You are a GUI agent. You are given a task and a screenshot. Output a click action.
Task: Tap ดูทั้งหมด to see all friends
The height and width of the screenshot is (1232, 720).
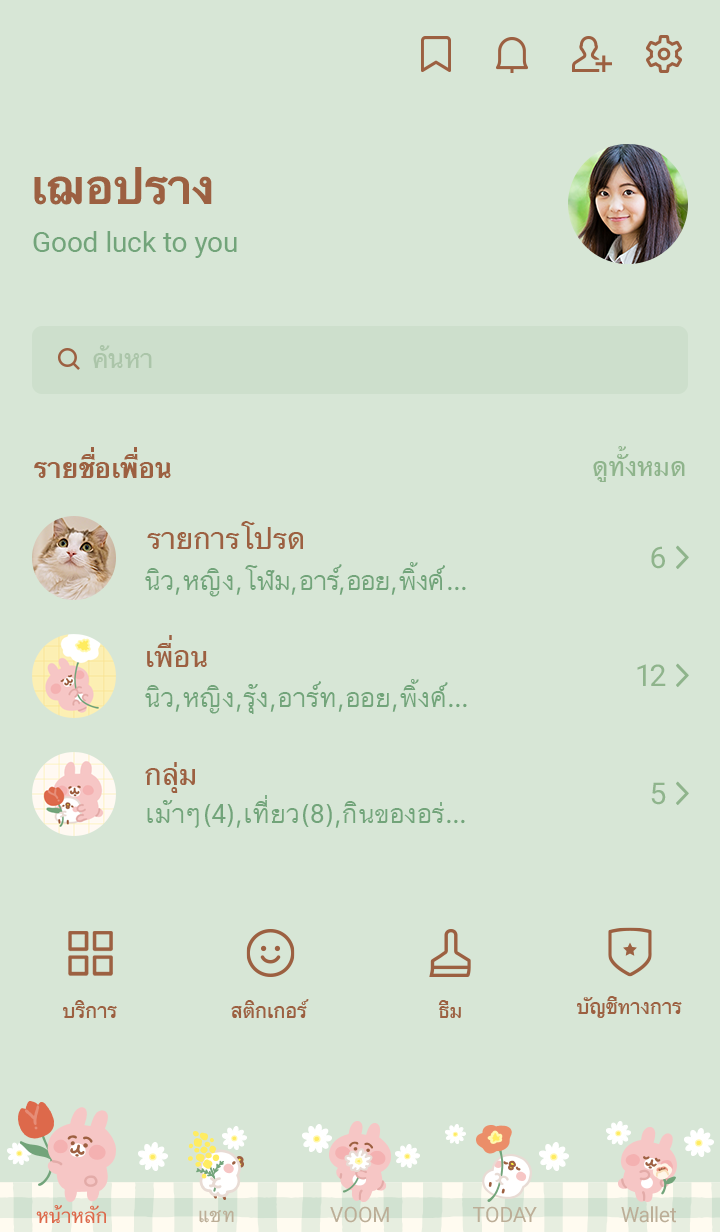[x=639, y=468]
